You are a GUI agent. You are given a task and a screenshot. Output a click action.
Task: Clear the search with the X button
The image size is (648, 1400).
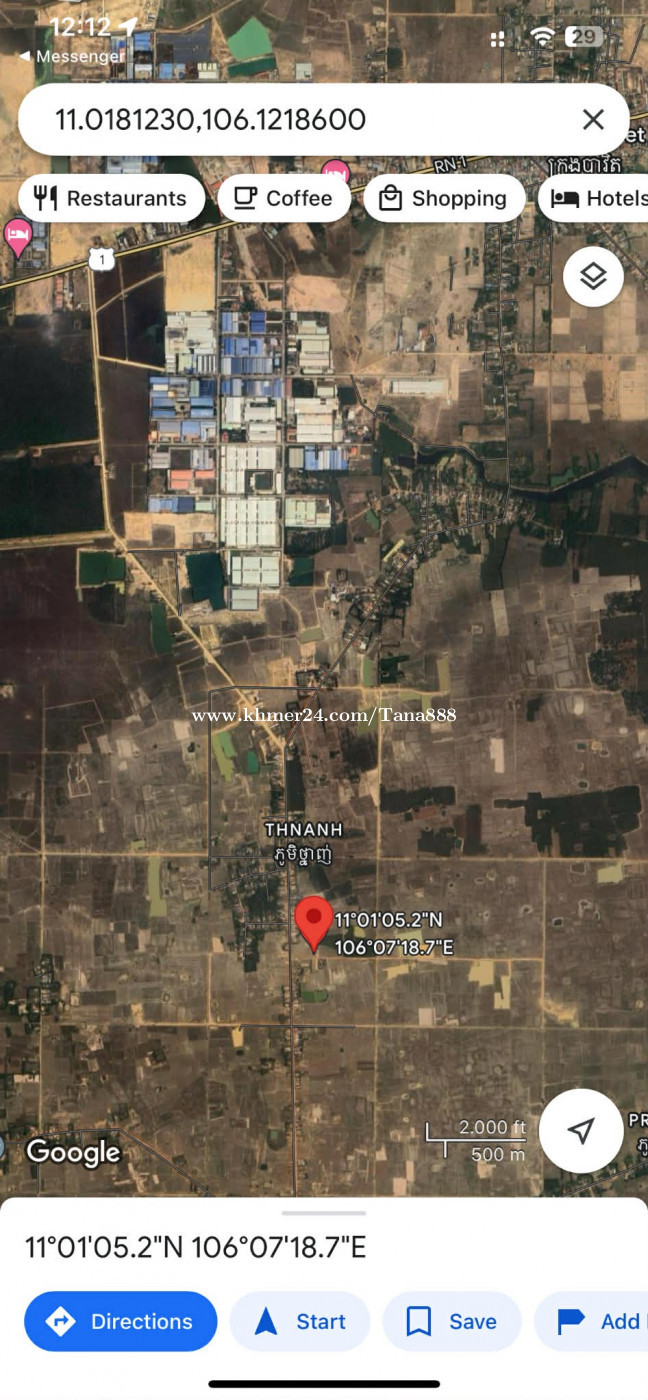click(593, 120)
